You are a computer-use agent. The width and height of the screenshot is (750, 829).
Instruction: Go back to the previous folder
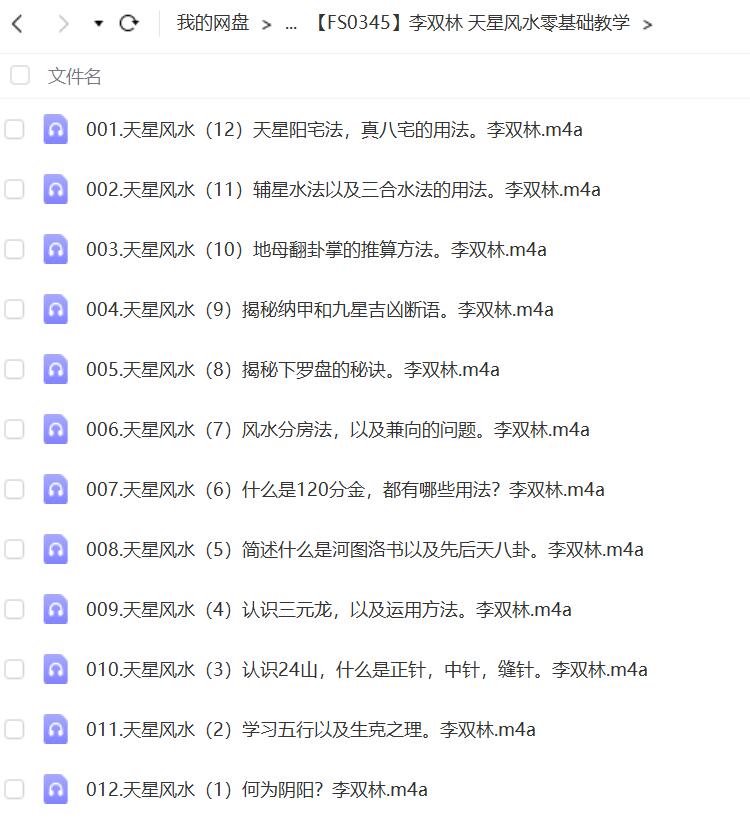pos(17,23)
